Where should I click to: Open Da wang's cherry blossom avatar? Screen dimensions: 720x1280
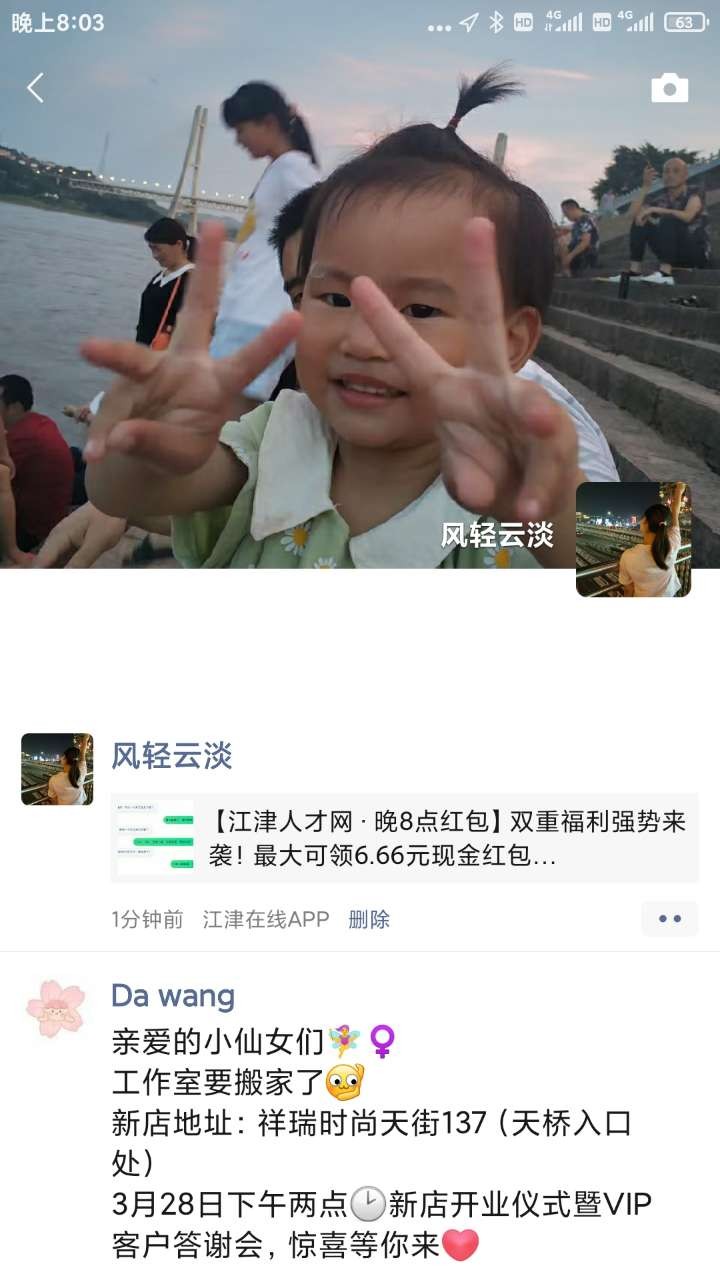coord(57,1008)
